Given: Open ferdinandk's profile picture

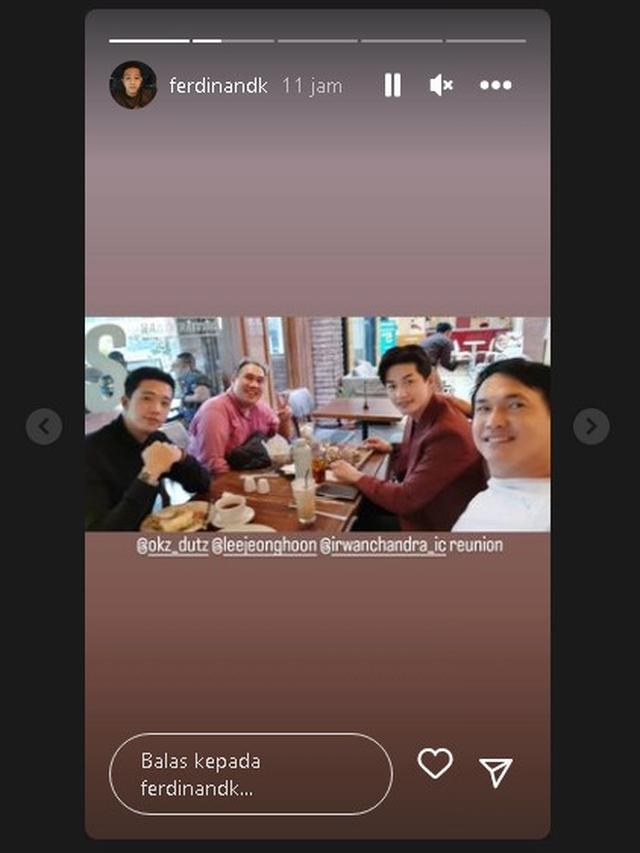Looking at the screenshot, I should 133,85.
